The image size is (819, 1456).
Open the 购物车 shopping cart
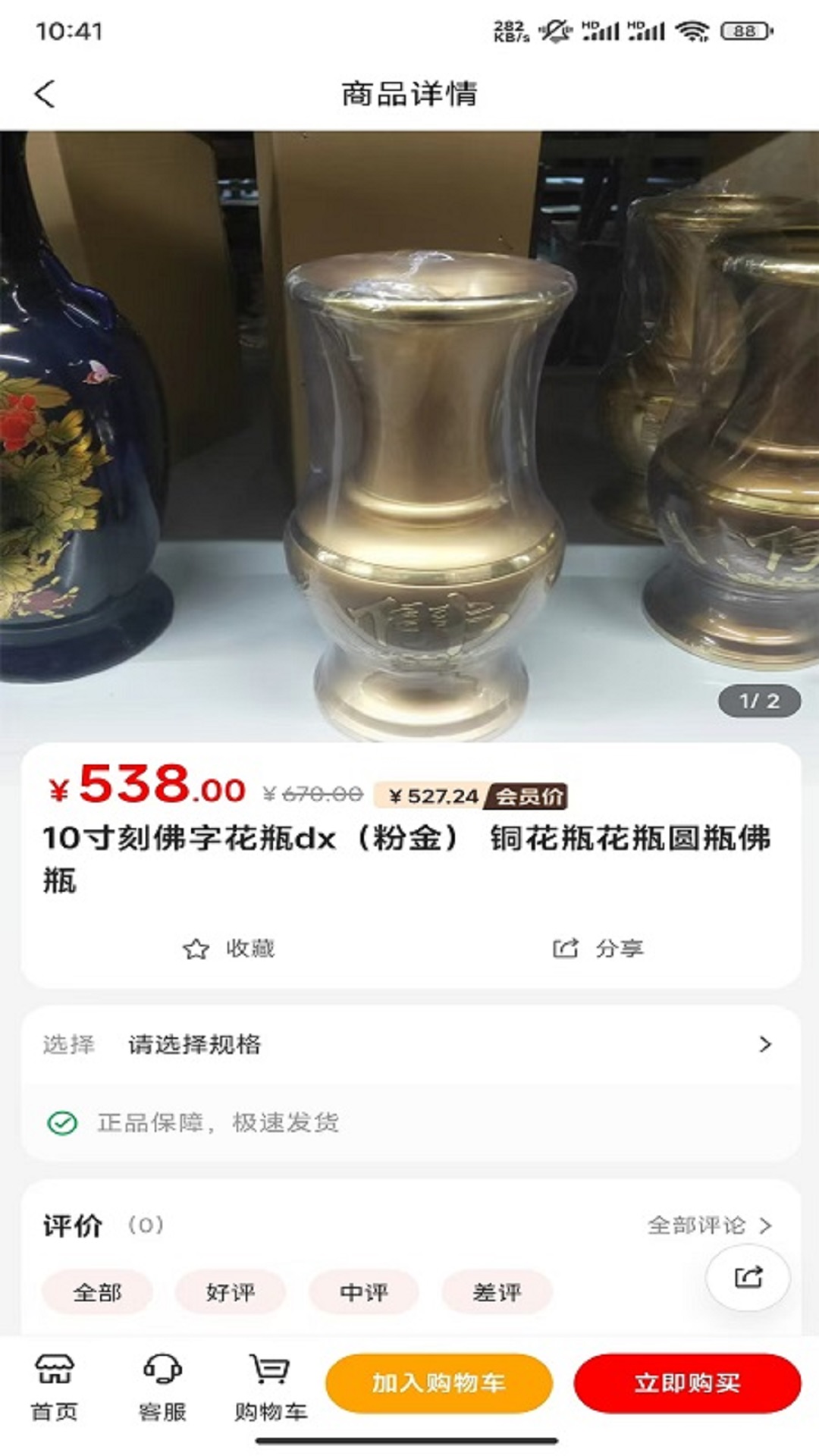click(x=270, y=1386)
